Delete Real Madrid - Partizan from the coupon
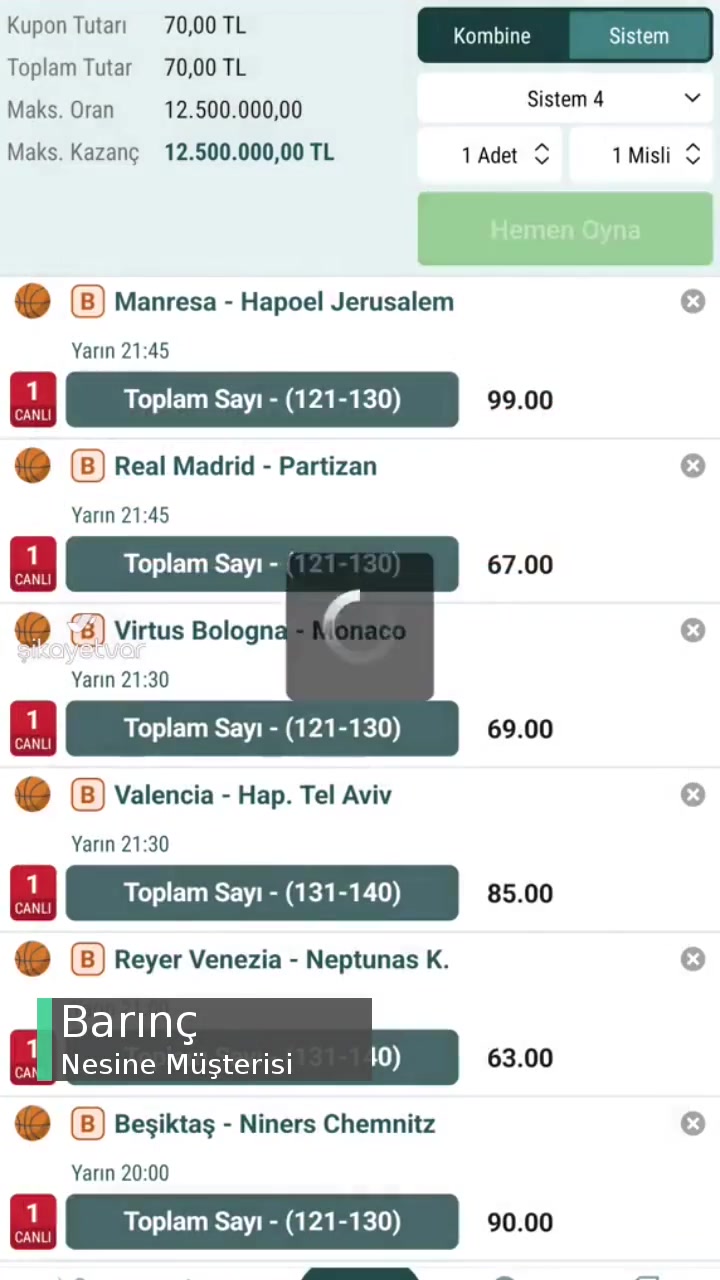Screen dimensions: 720x1280 [693, 466]
